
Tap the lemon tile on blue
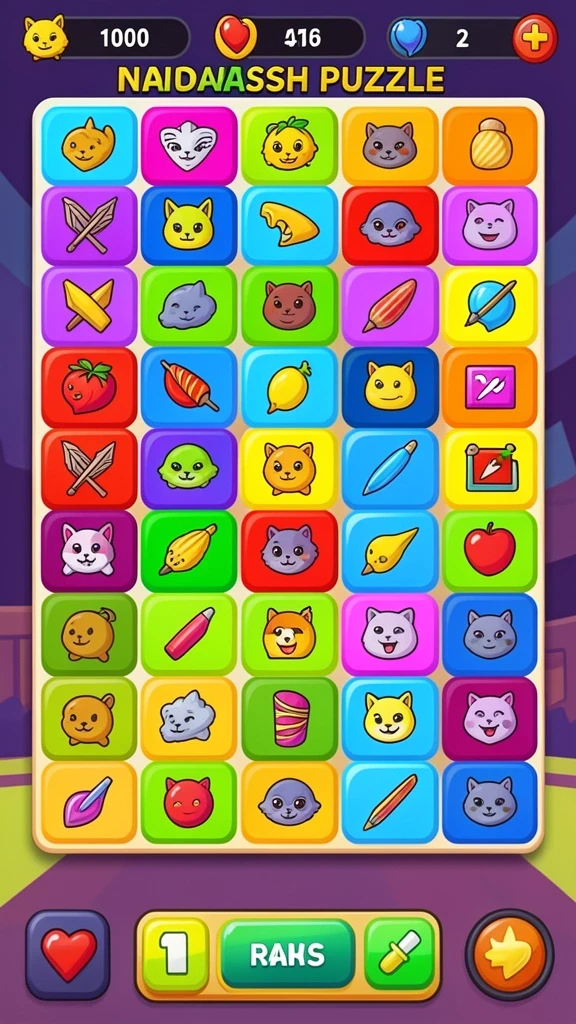(289, 387)
